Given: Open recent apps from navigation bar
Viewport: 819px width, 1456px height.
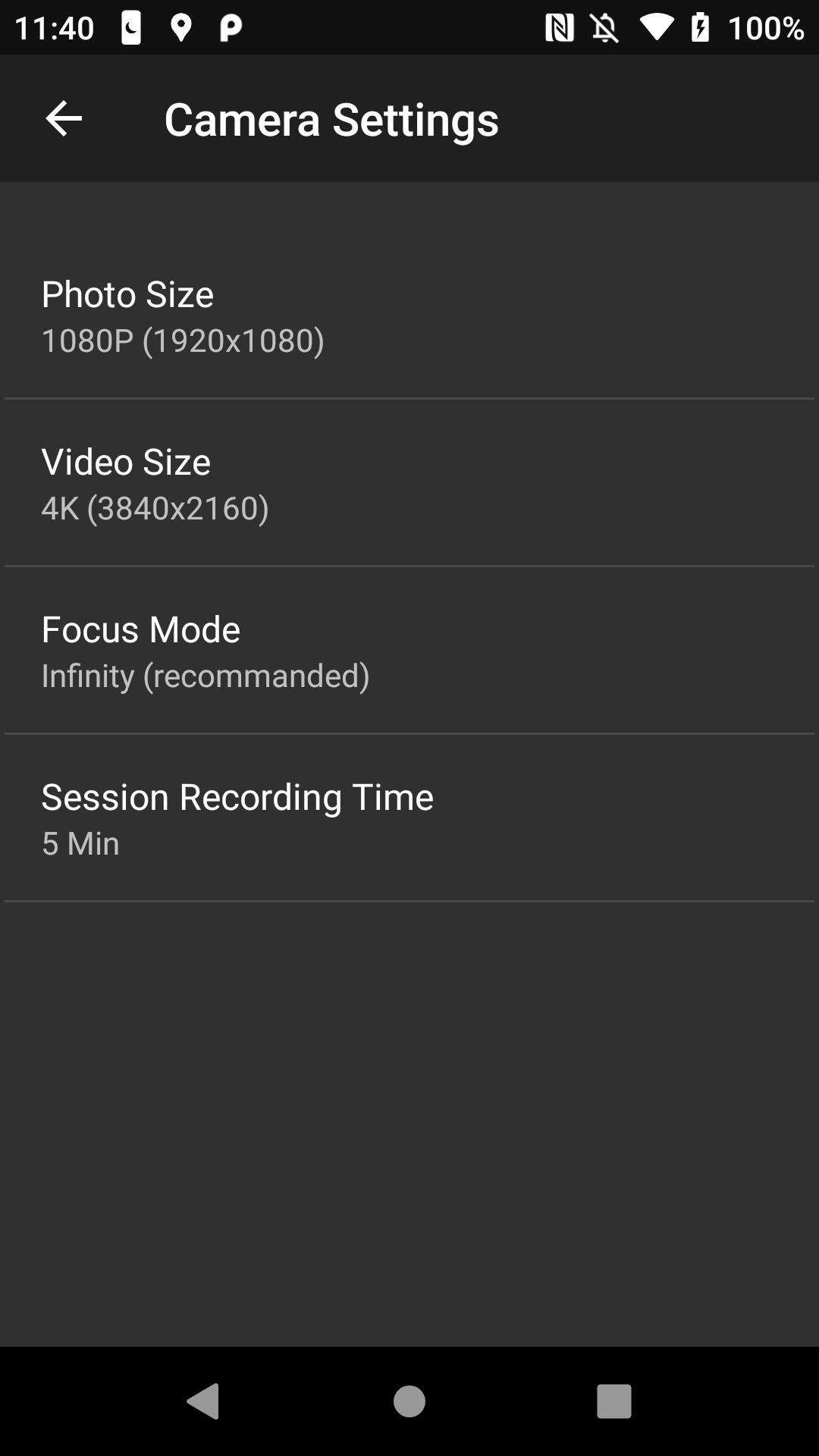Looking at the screenshot, I should [613, 1401].
